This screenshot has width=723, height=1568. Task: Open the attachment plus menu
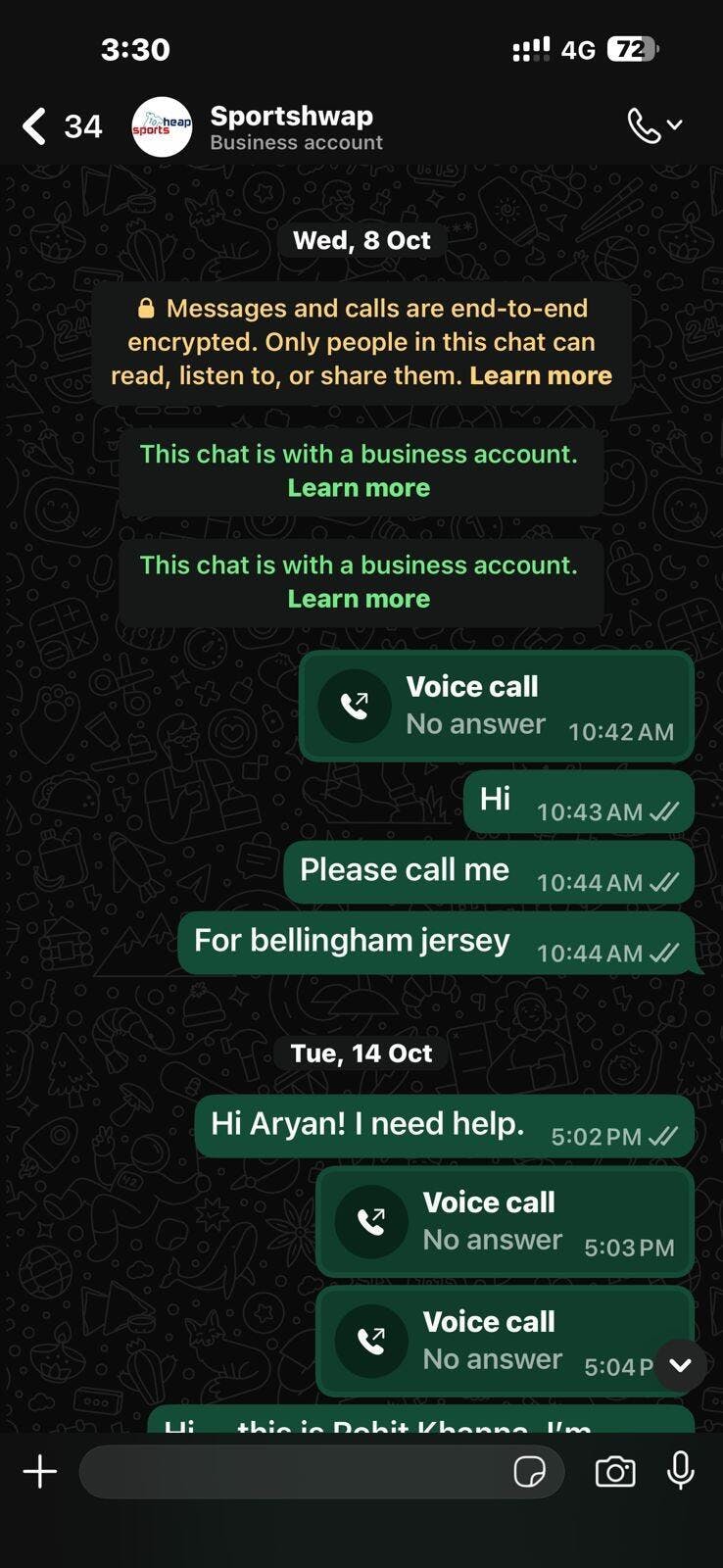40,1471
